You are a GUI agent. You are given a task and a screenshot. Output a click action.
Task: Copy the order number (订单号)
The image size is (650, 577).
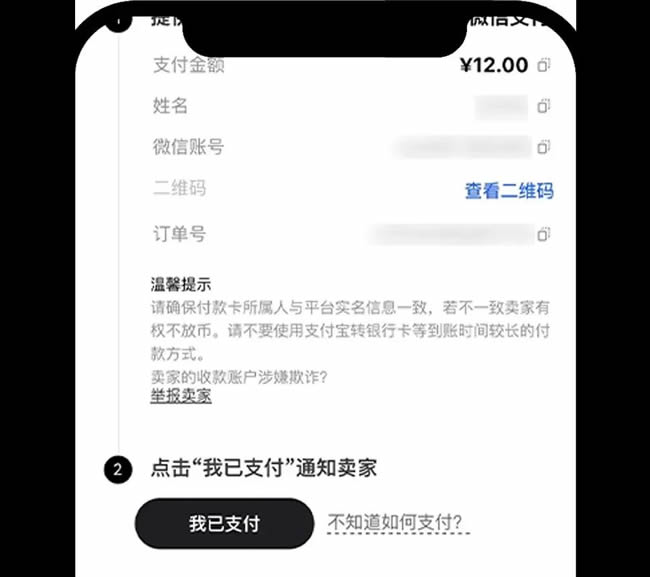coord(544,234)
